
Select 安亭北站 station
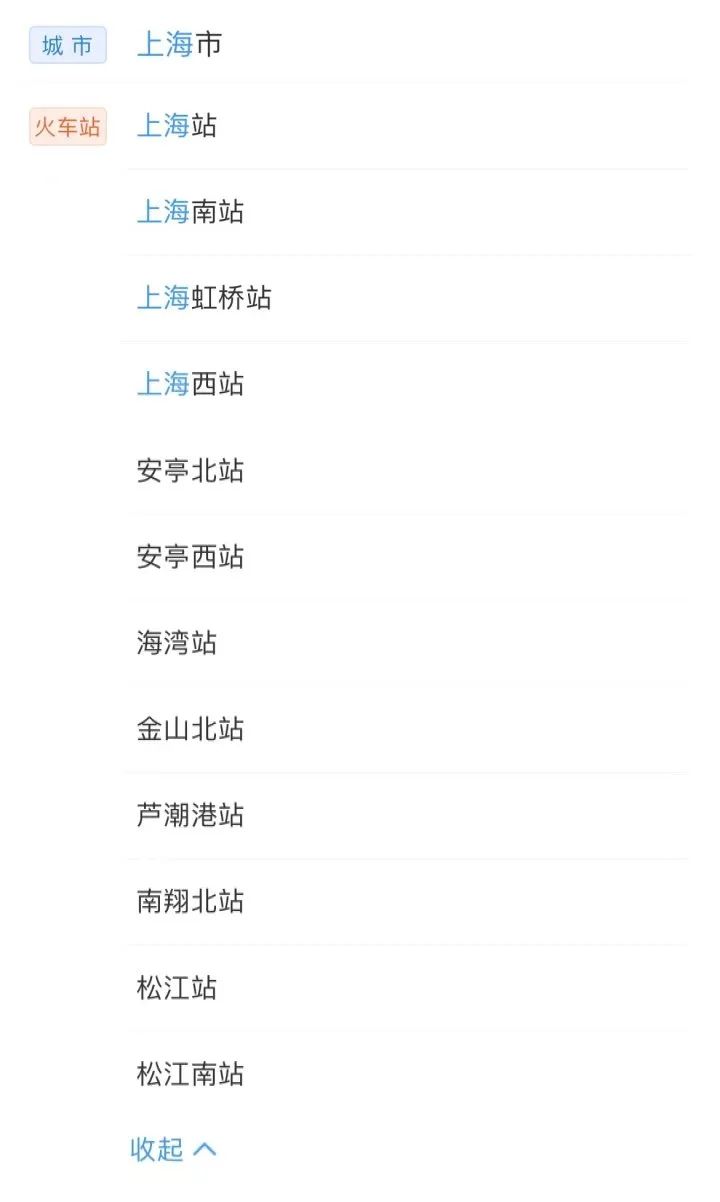[190, 470]
